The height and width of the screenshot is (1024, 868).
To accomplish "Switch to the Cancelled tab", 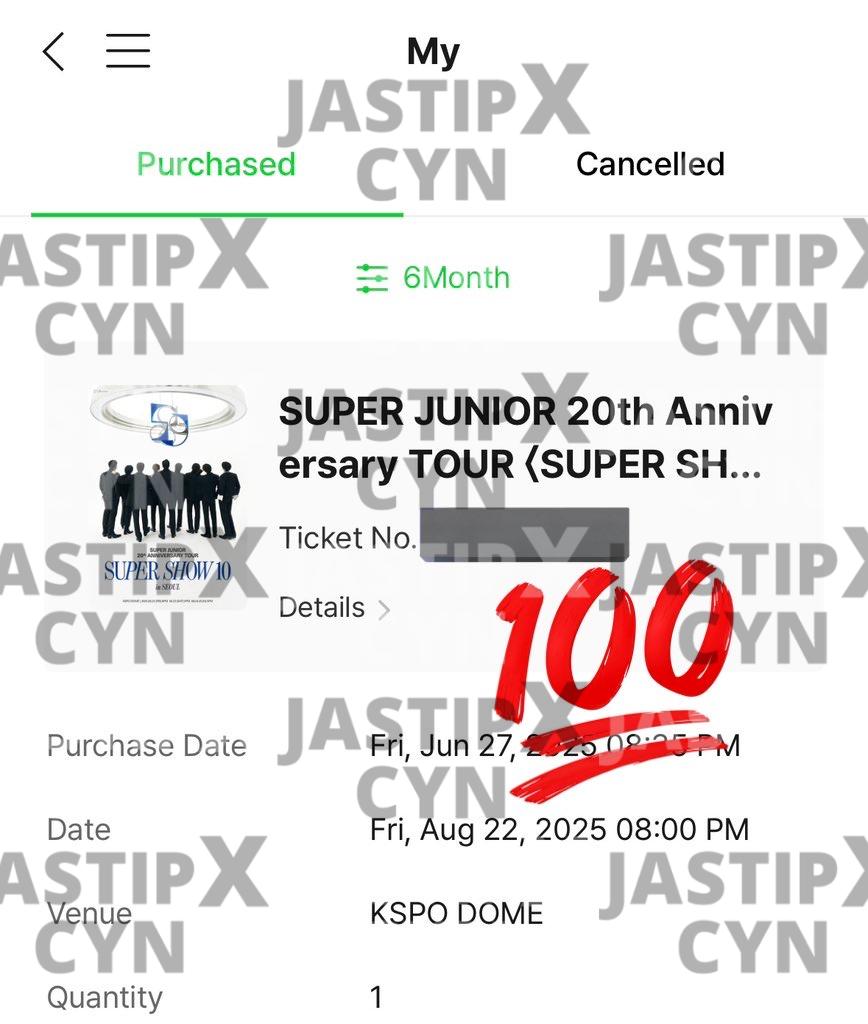I will point(650,164).
